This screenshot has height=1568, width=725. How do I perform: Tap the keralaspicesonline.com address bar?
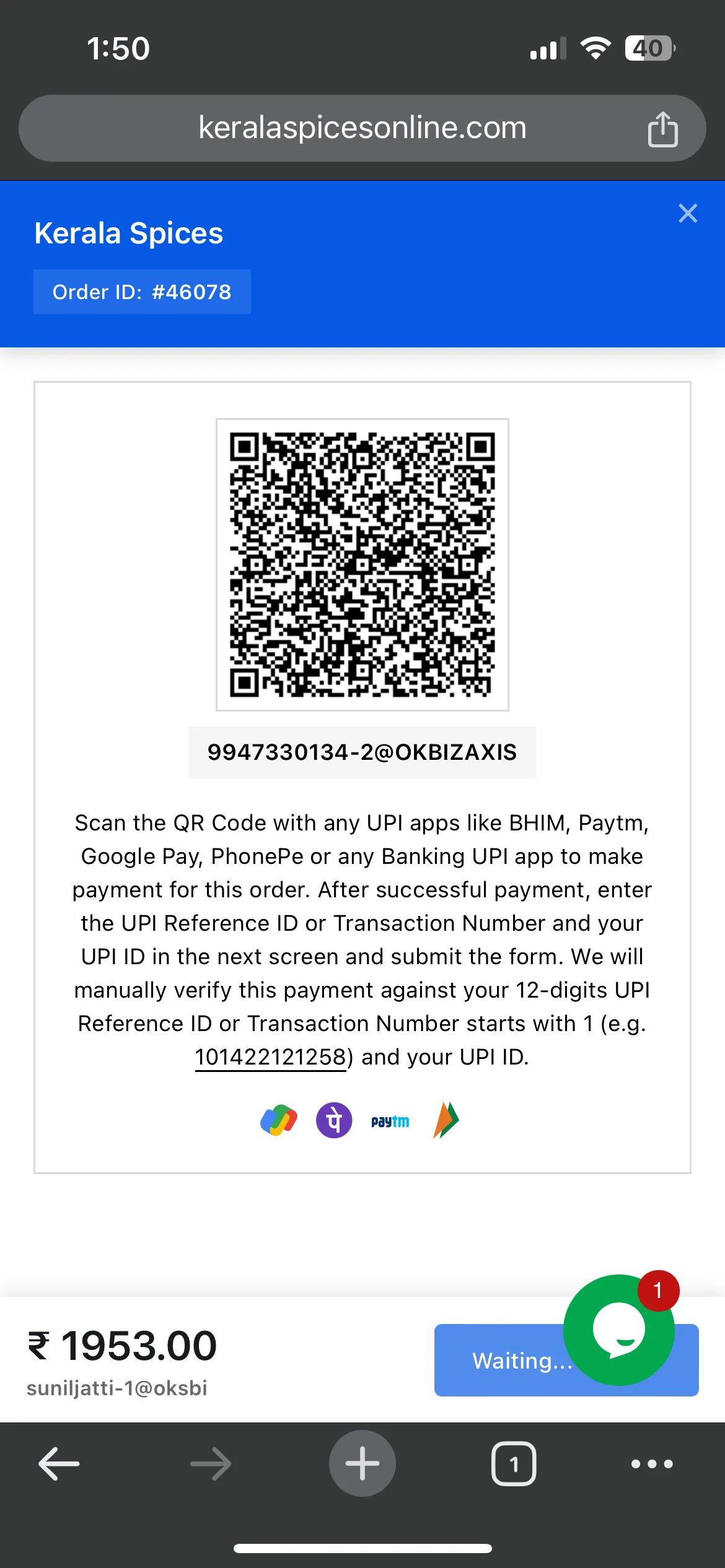362,128
